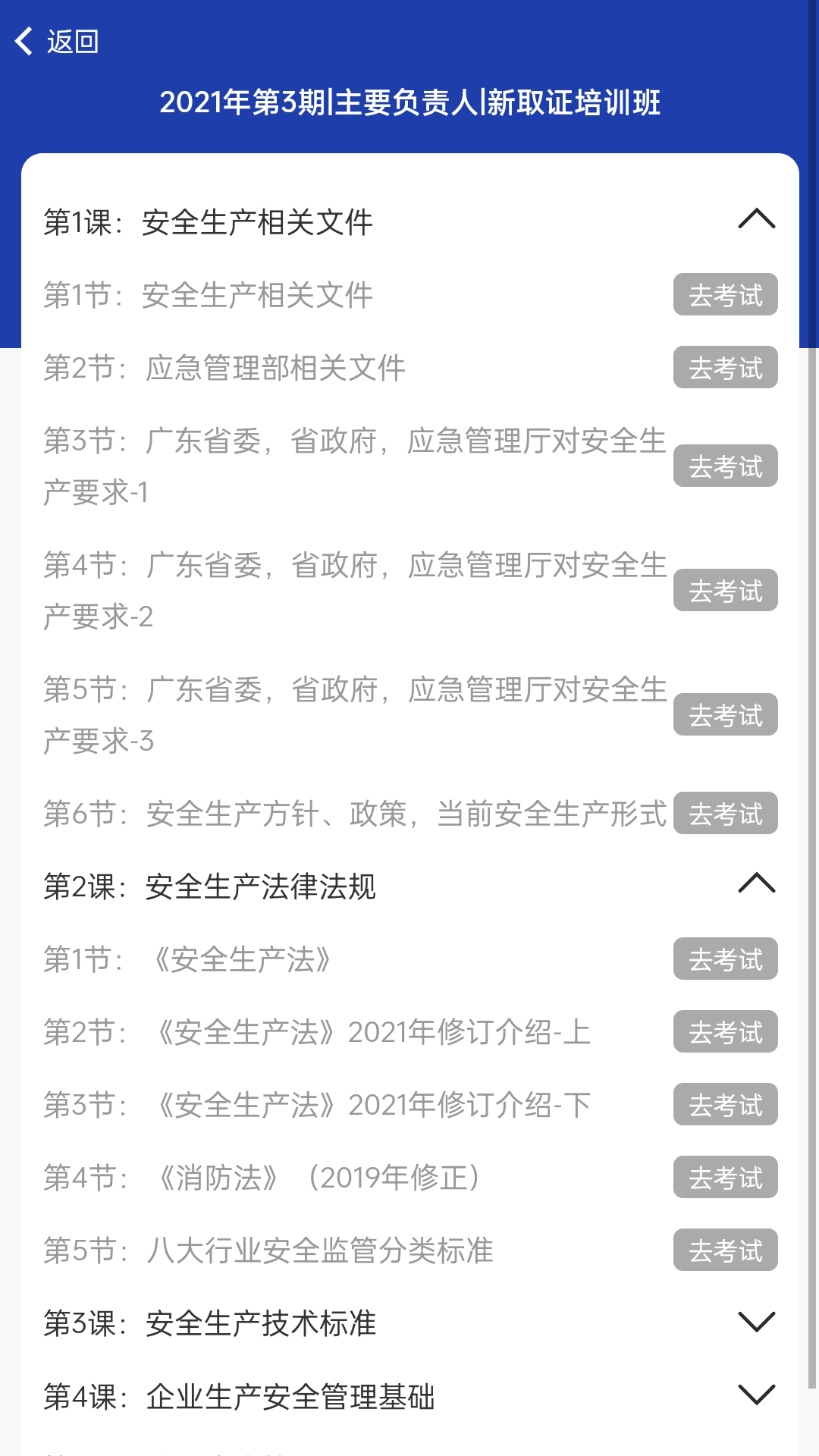Click 去考试 for 应急管理厅对安全生产要求-3
Screen dimensions: 819x1456
pos(725,714)
